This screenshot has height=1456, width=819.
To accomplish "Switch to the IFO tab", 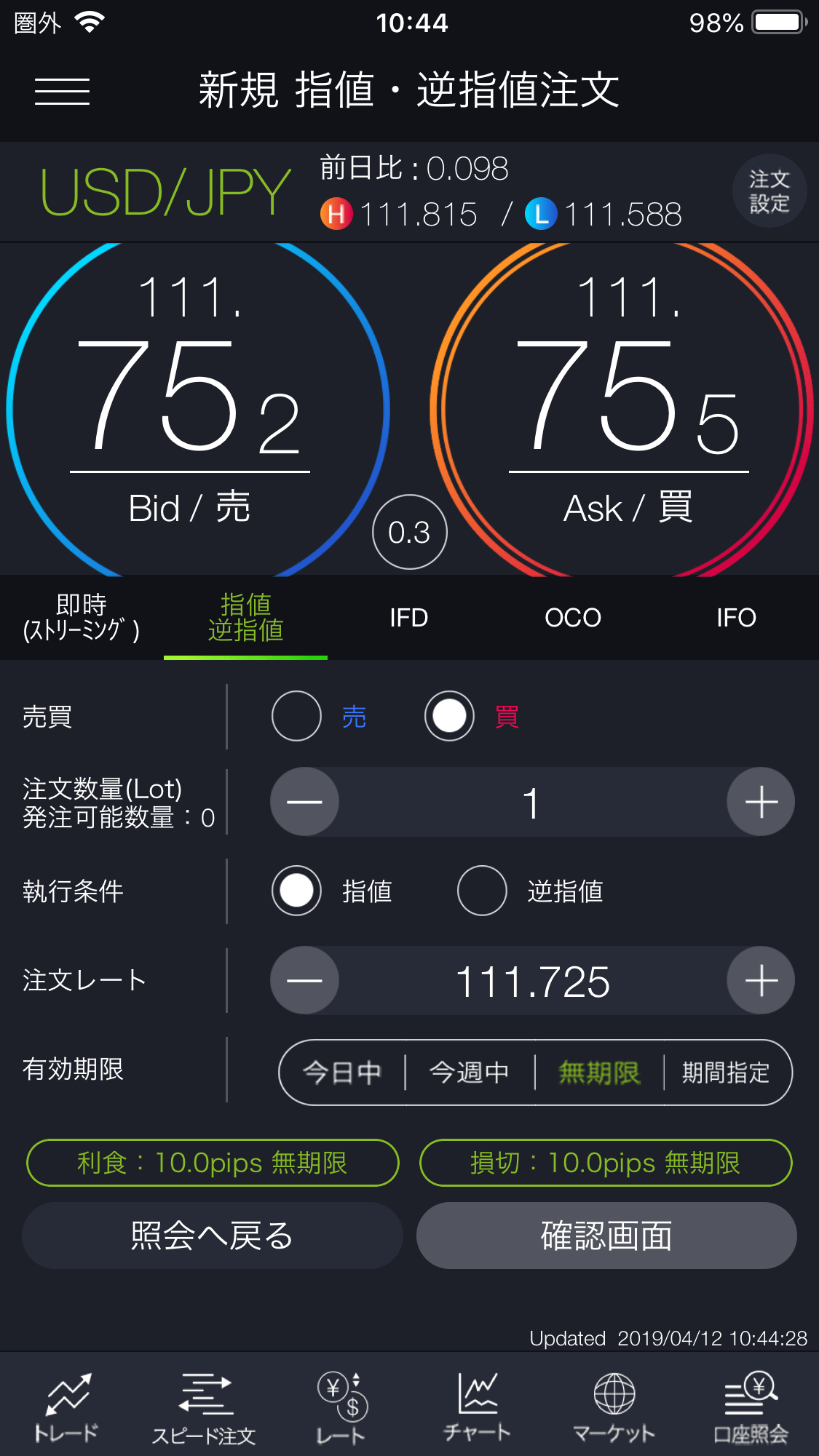I will tap(736, 617).
